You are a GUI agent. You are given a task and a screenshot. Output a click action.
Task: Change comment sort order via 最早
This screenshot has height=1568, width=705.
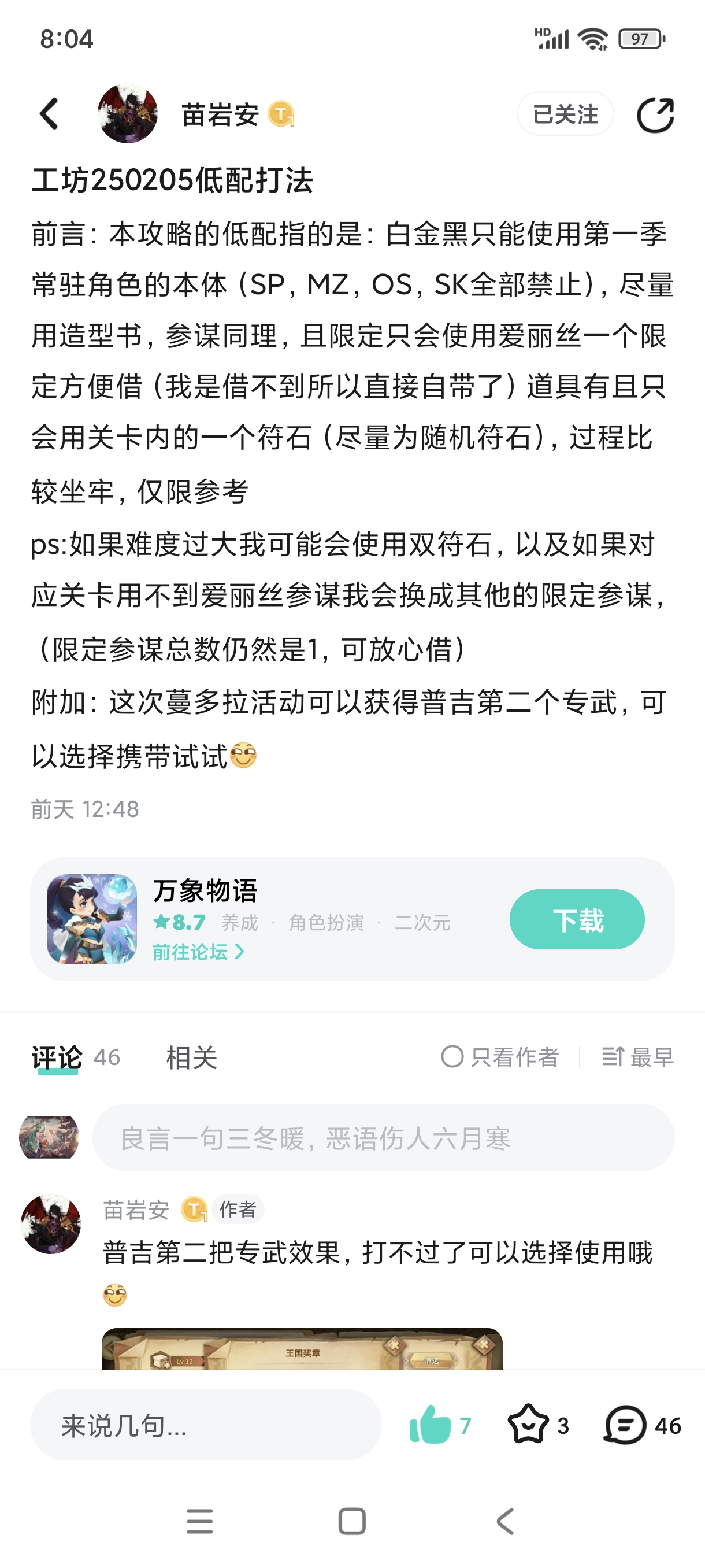point(637,1057)
